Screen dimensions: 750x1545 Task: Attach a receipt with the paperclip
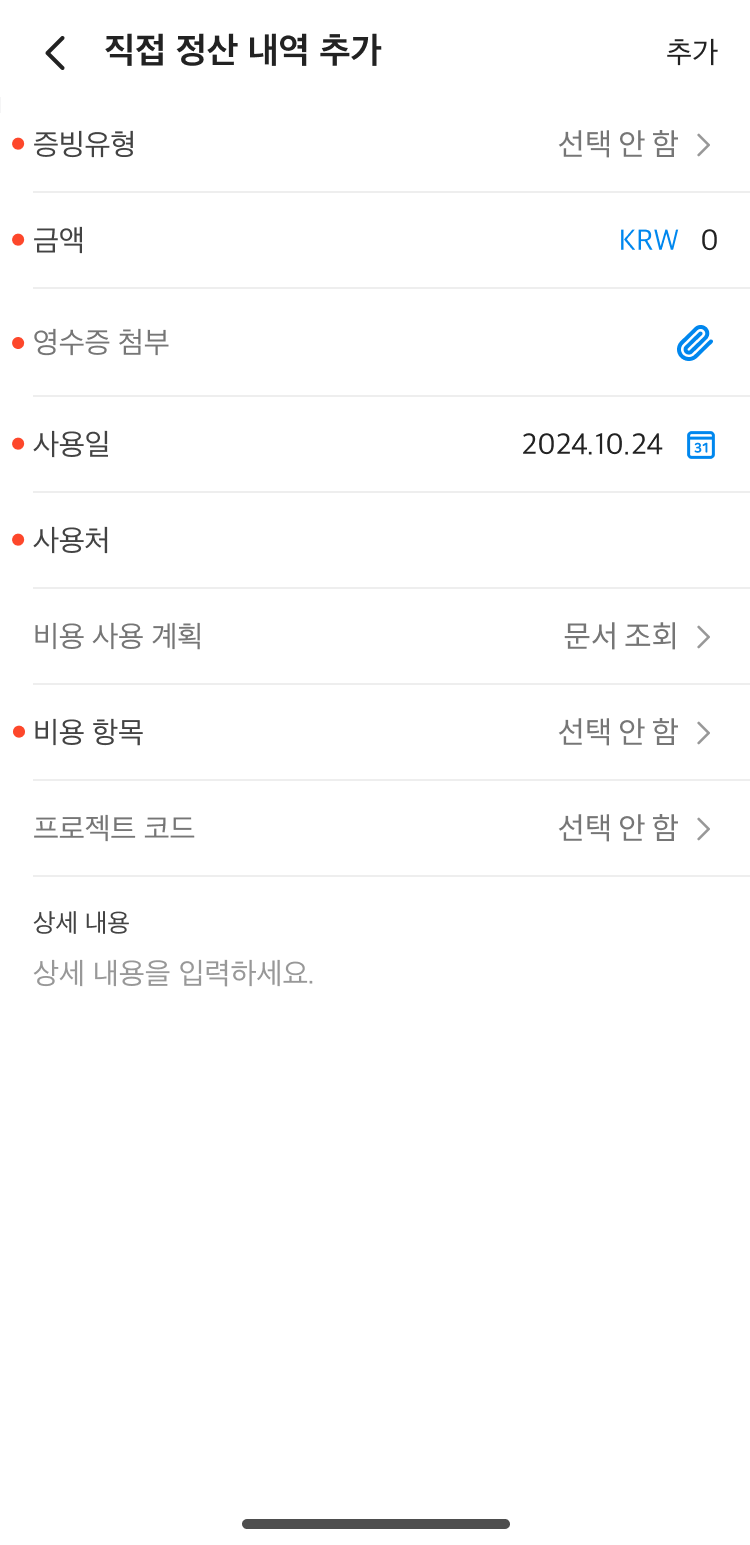point(694,344)
